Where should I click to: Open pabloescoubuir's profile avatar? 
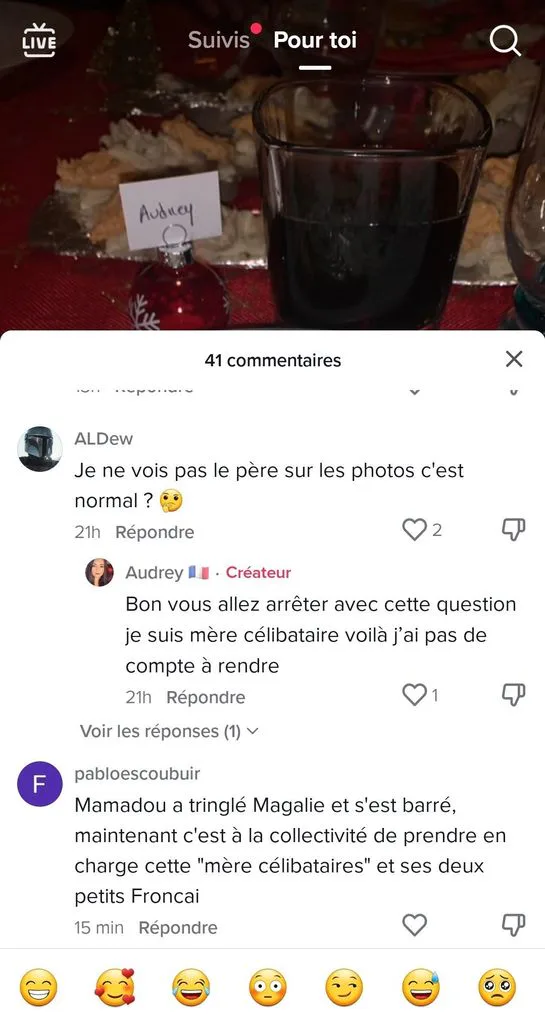(x=39, y=784)
